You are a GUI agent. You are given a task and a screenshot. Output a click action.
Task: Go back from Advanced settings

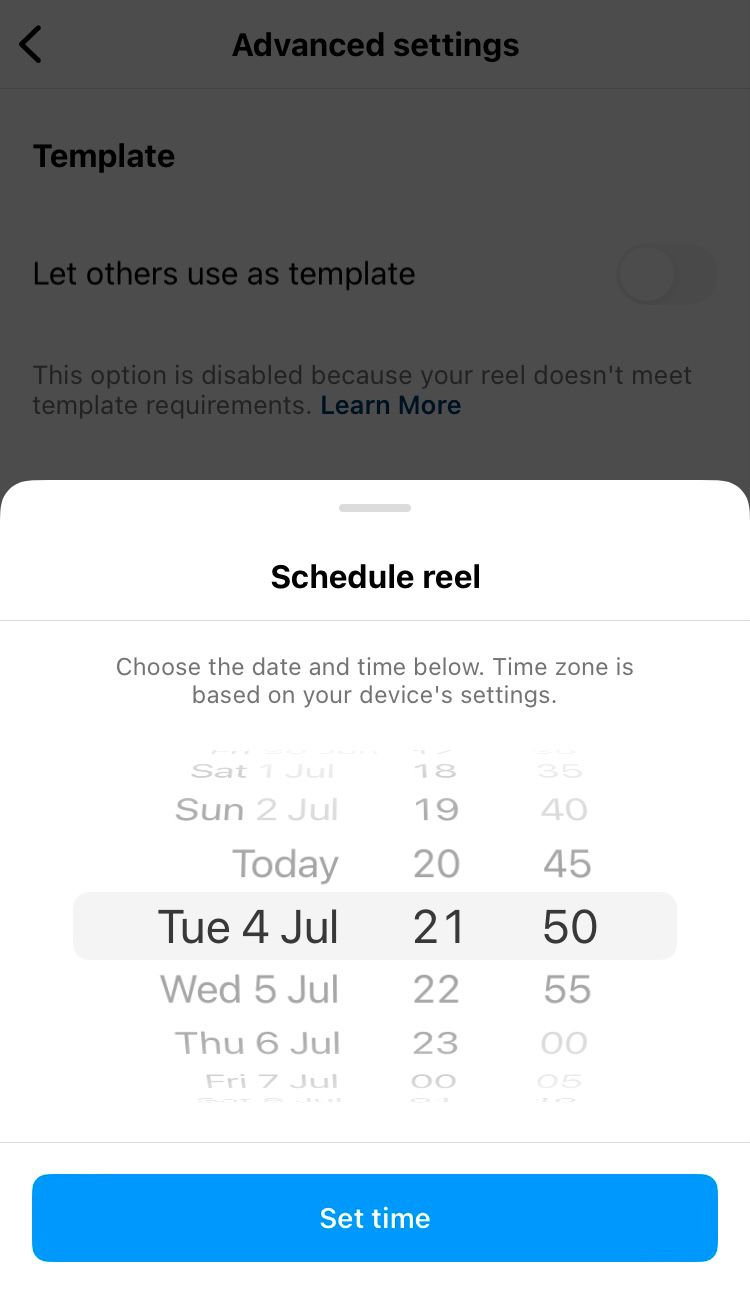pos(31,45)
